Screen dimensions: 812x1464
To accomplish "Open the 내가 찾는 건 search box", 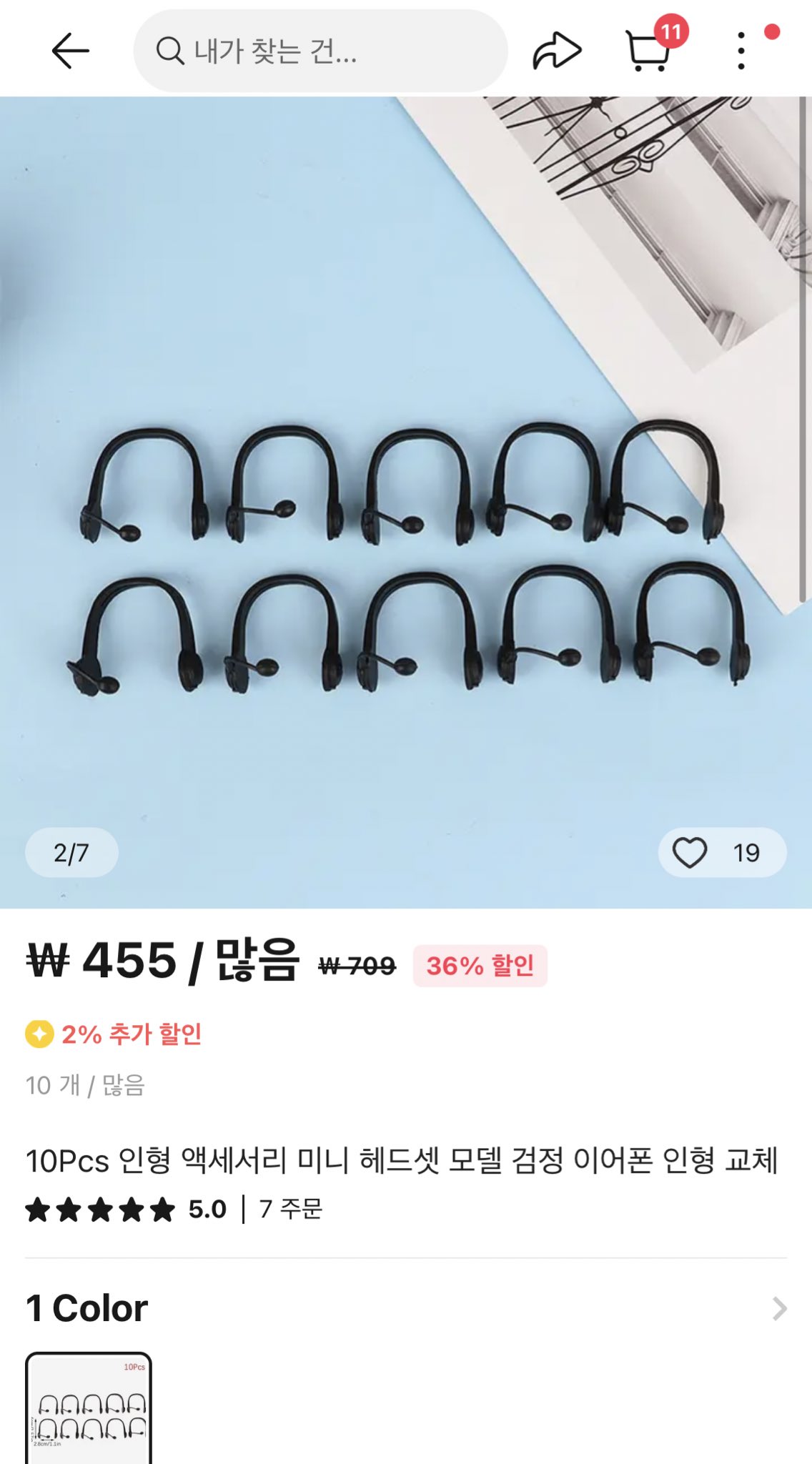I will point(320,51).
